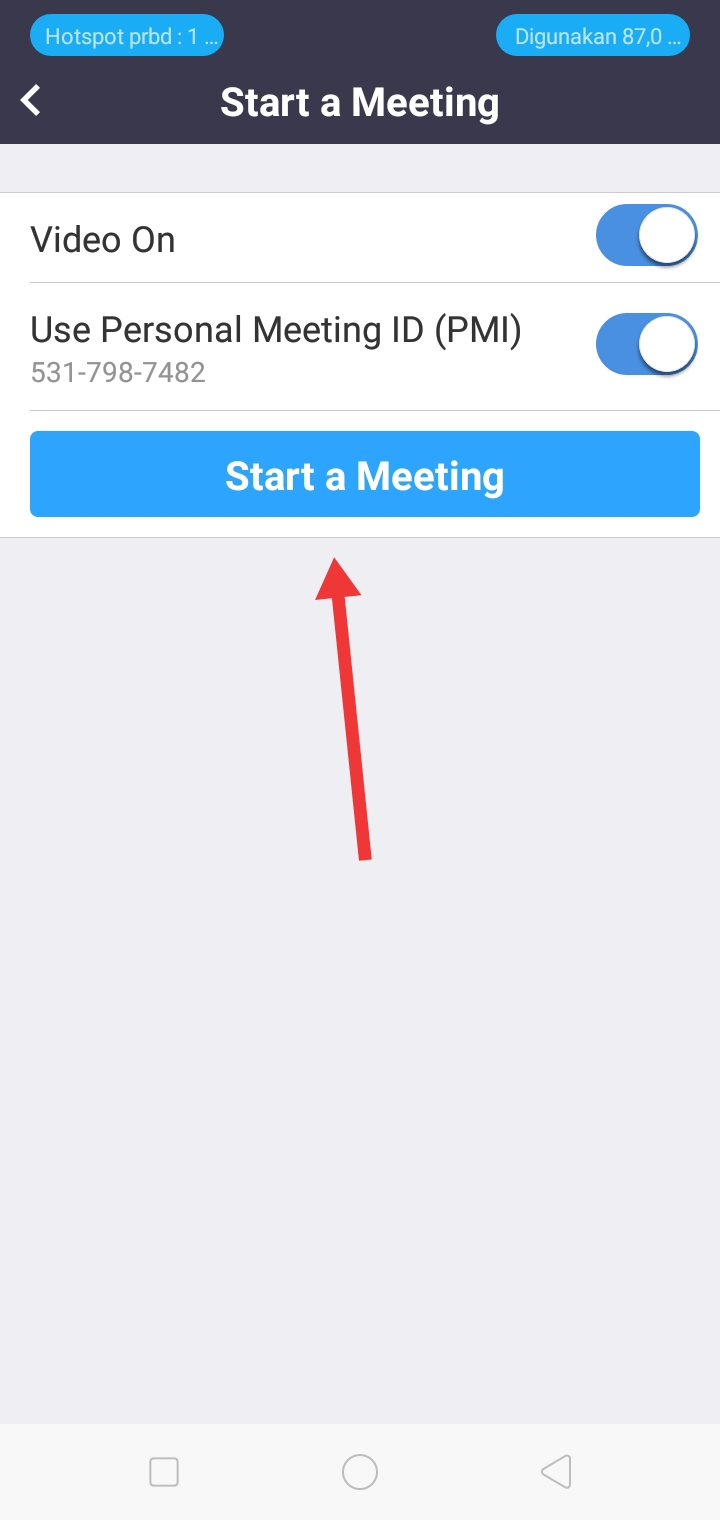Open the Hotspot status pill
The height and width of the screenshot is (1520, 720).
click(x=127, y=37)
